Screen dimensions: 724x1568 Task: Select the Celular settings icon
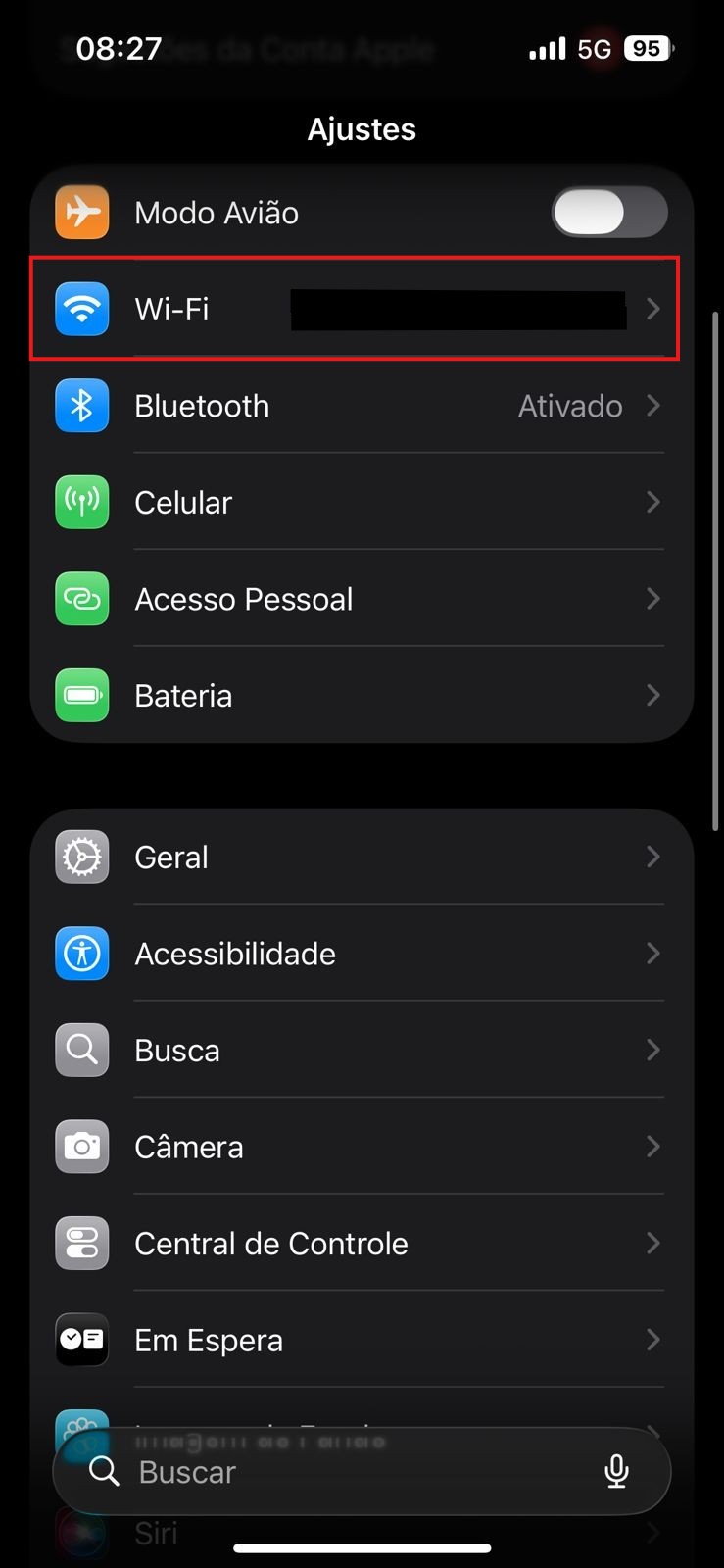tap(82, 502)
